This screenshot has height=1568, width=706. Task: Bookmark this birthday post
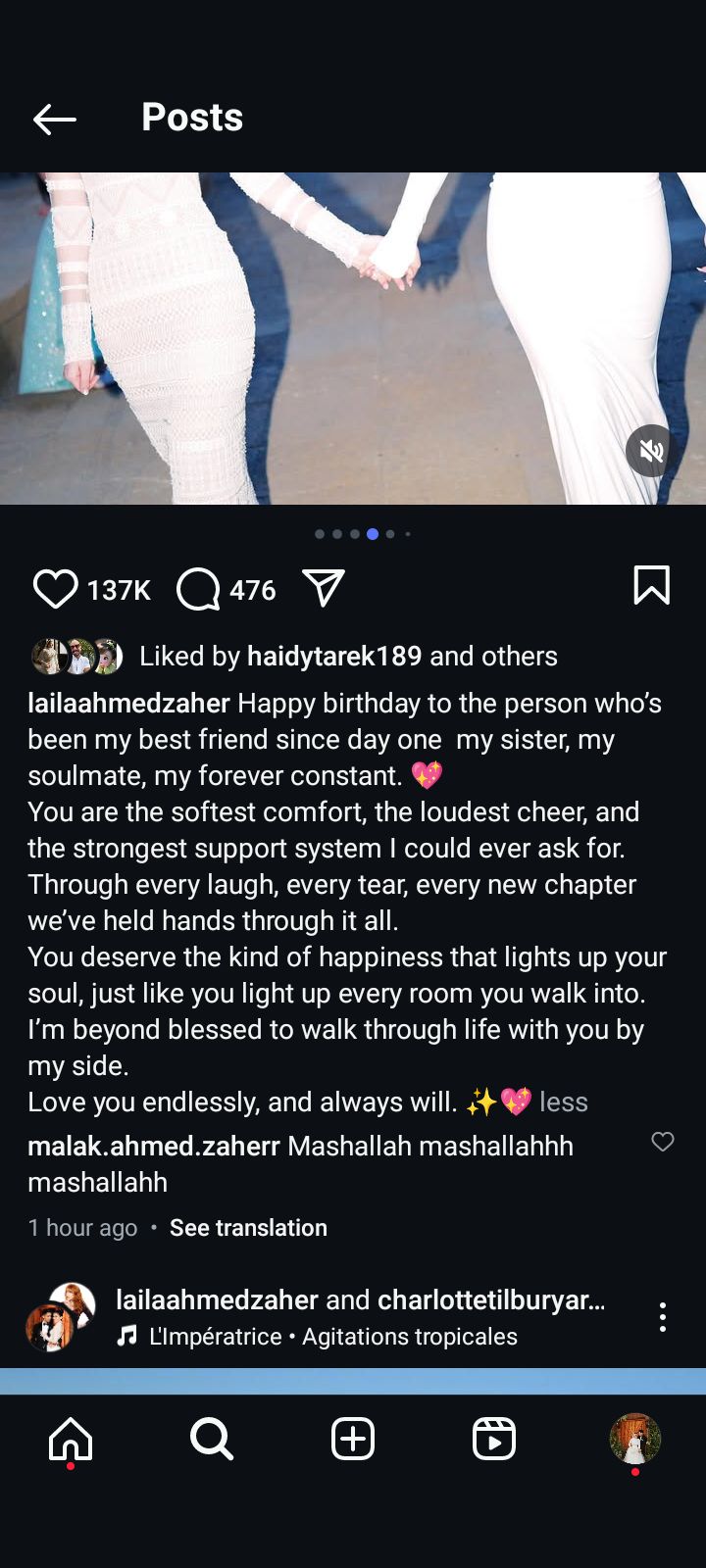(x=652, y=585)
